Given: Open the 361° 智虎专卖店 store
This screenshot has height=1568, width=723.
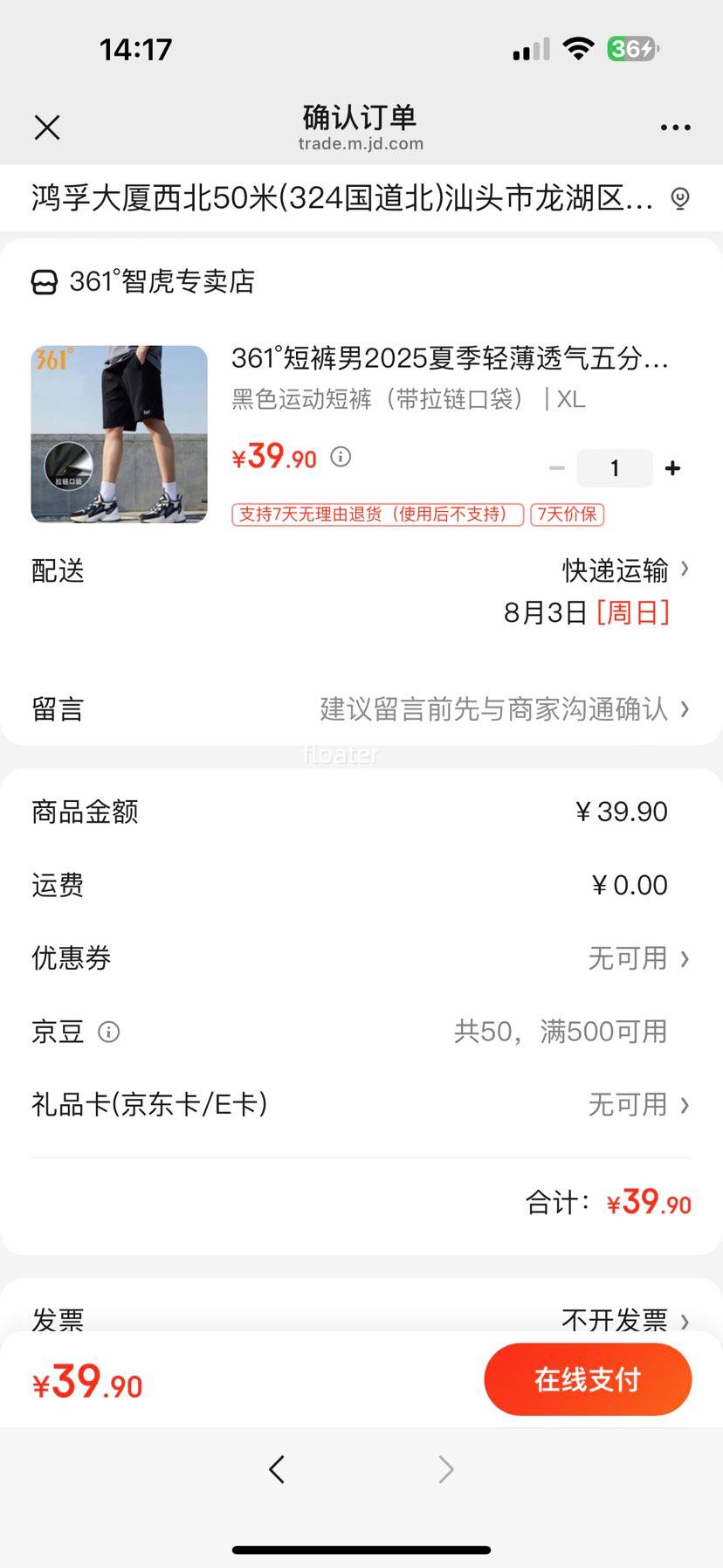Looking at the screenshot, I should pos(143,281).
